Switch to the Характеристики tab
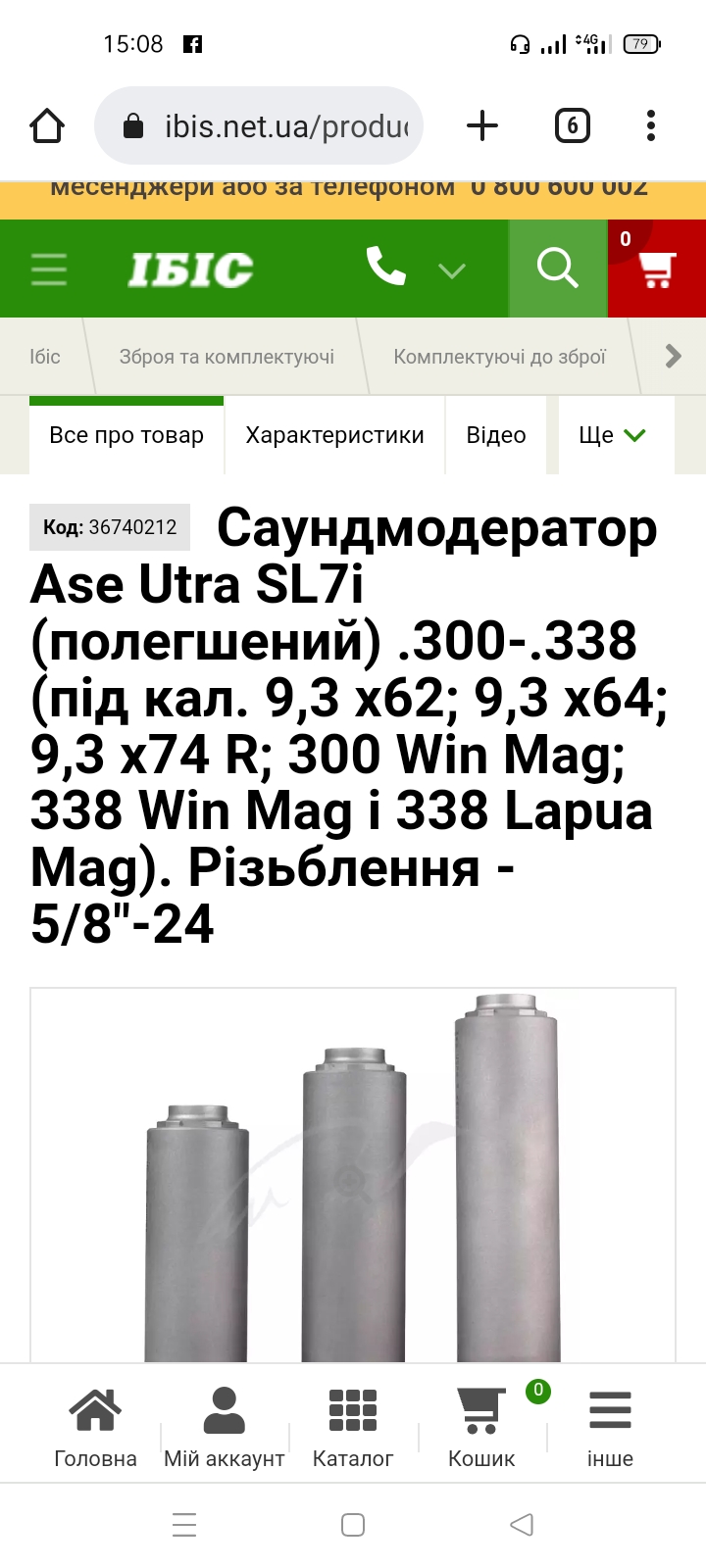The height and width of the screenshot is (1568, 706). 334,435
